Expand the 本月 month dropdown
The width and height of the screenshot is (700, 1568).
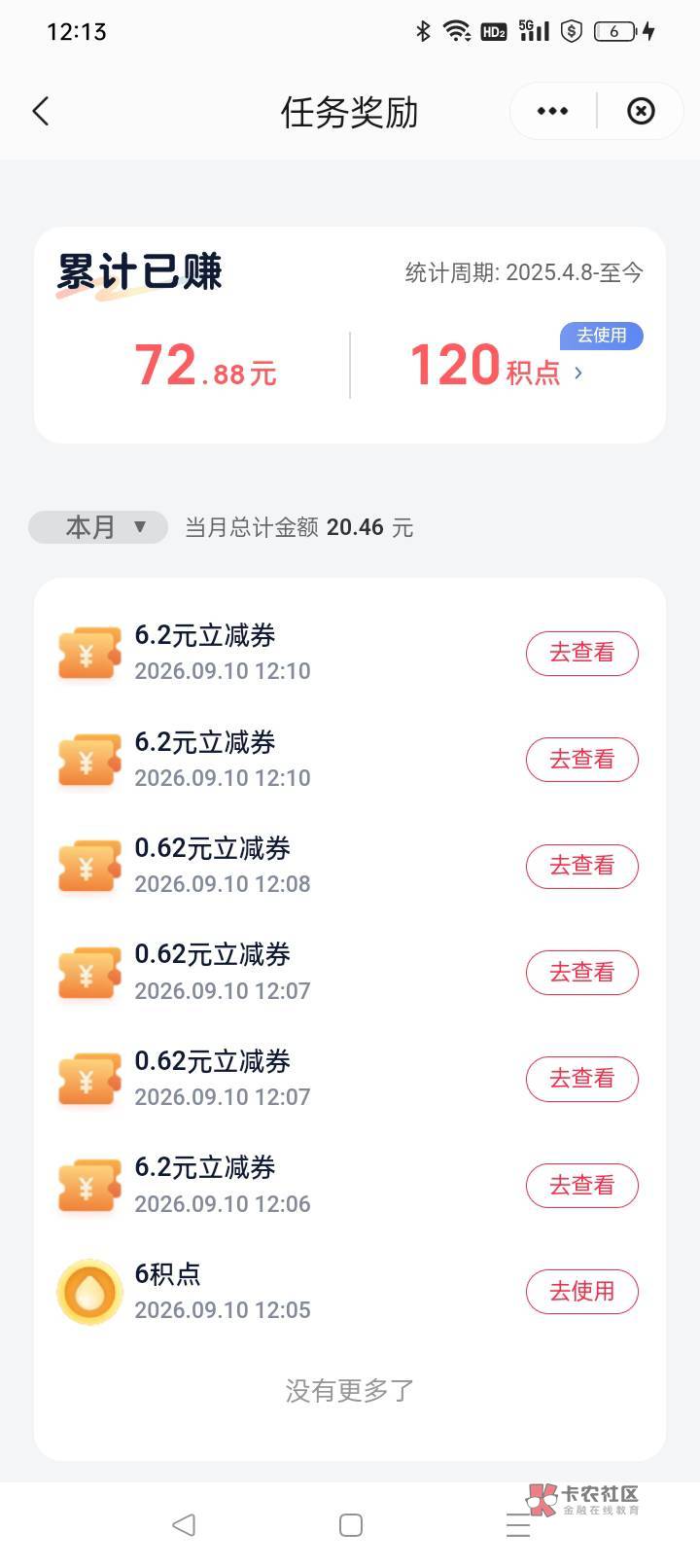click(x=98, y=527)
